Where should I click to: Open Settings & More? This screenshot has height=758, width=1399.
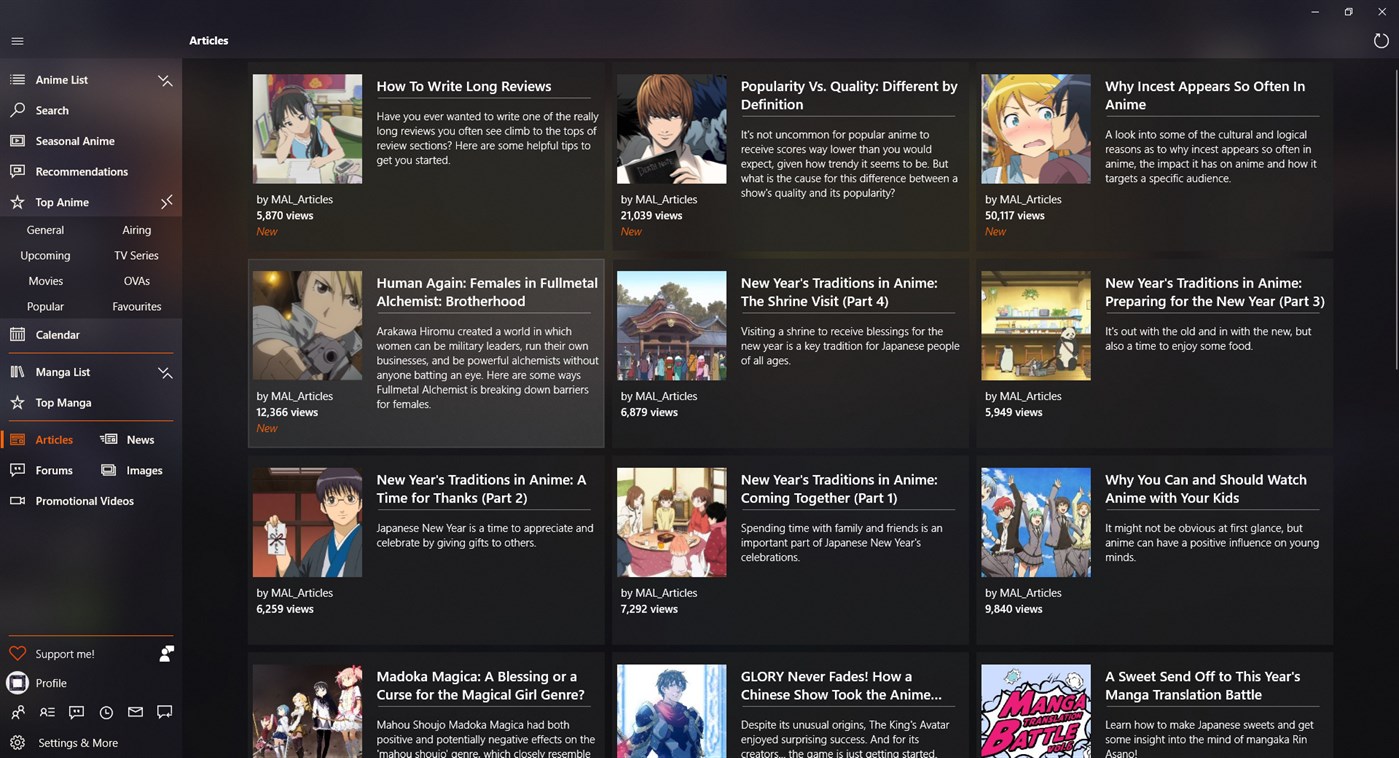(x=77, y=743)
